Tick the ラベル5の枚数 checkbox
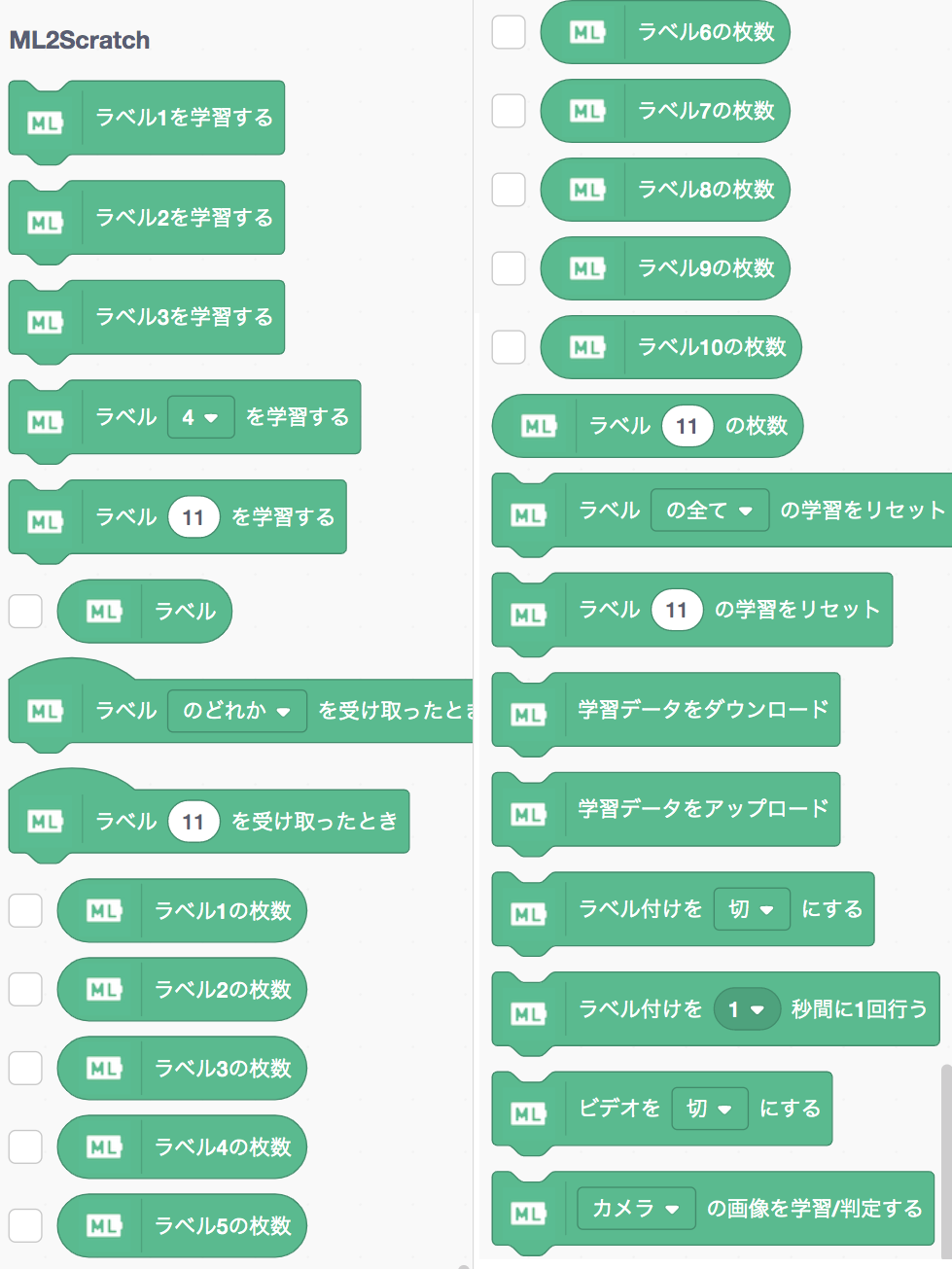This screenshot has height=1269, width=952. tap(25, 1225)
